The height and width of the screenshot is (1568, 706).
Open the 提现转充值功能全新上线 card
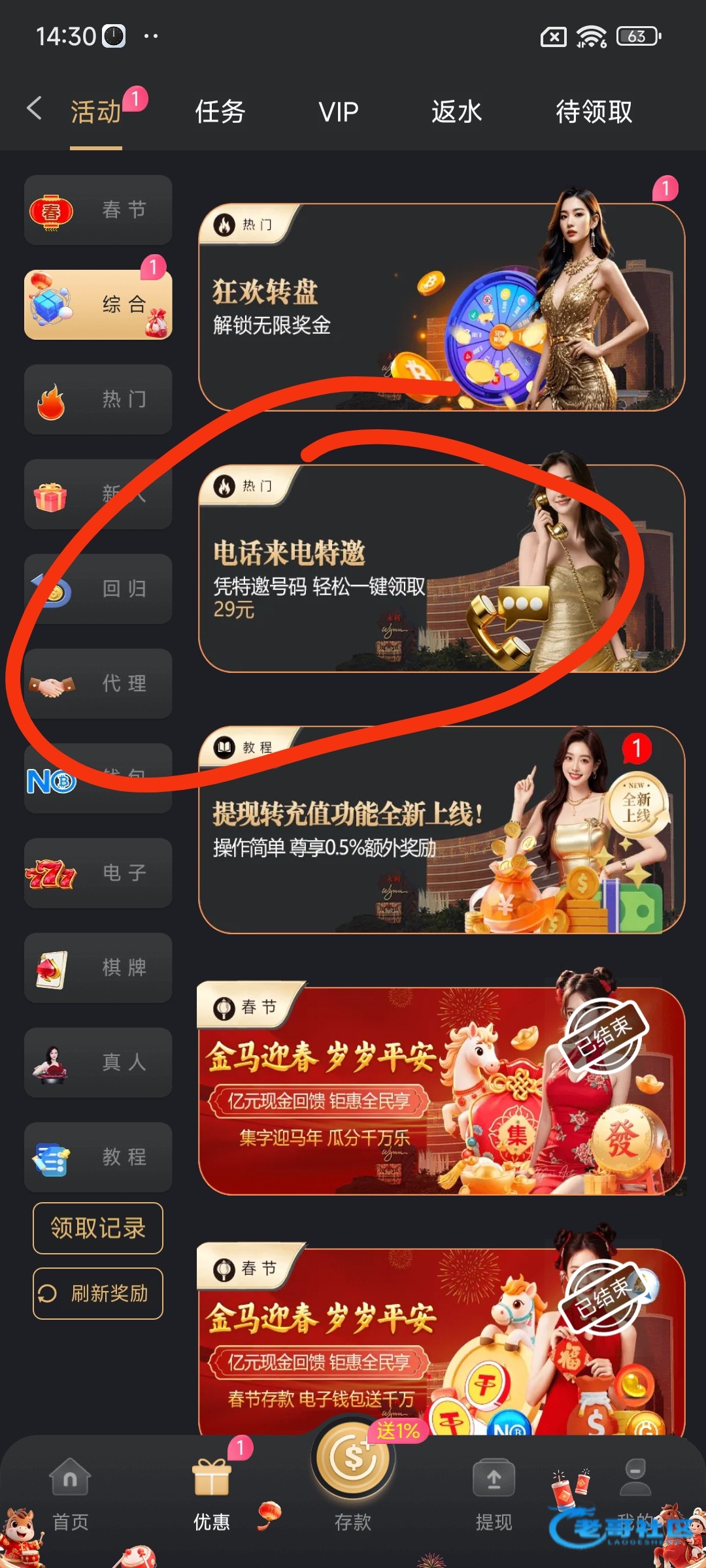click(441, 830)
